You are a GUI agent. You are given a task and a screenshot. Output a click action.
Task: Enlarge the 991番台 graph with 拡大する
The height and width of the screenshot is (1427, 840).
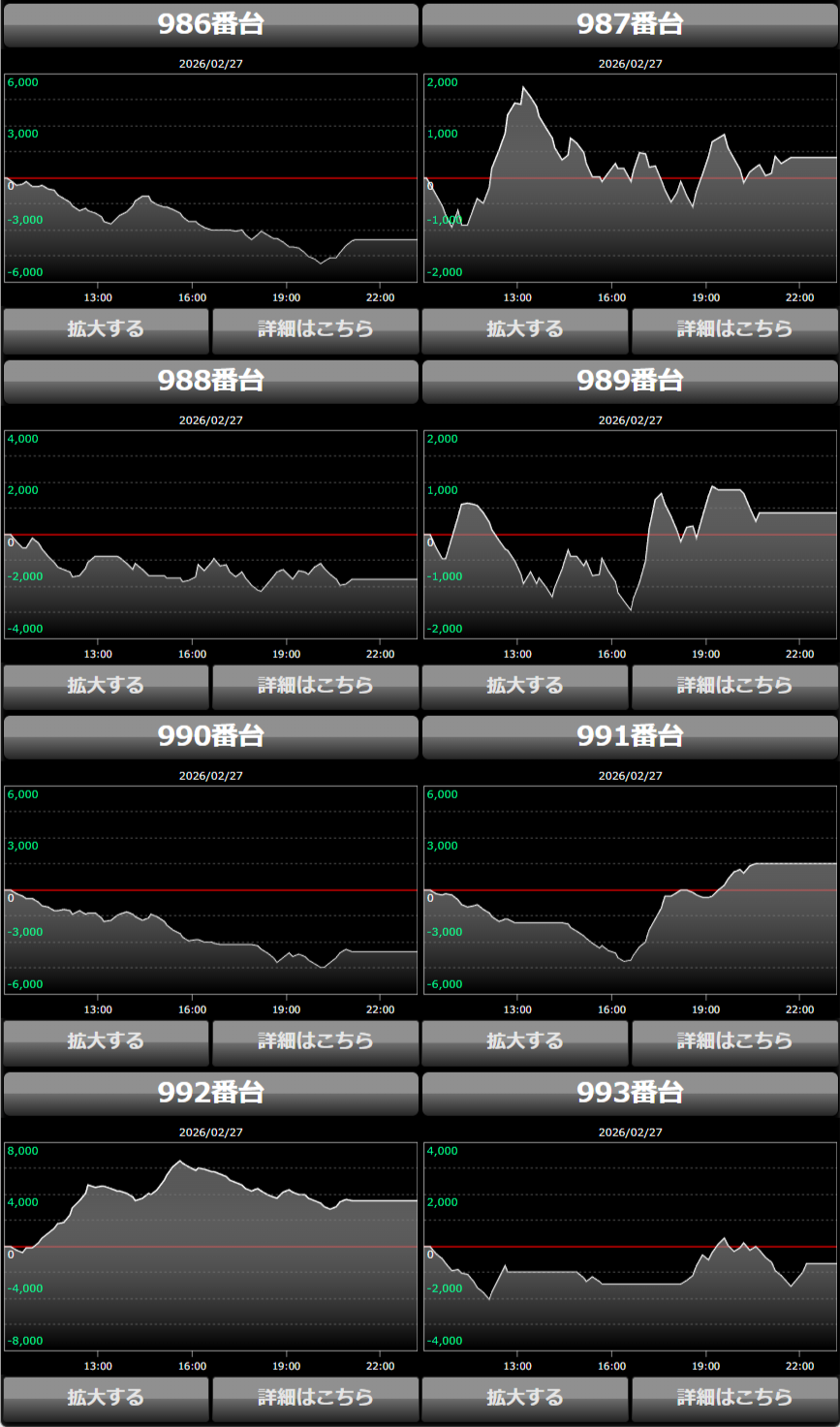pyautogui.click(x=524, y=1041)
